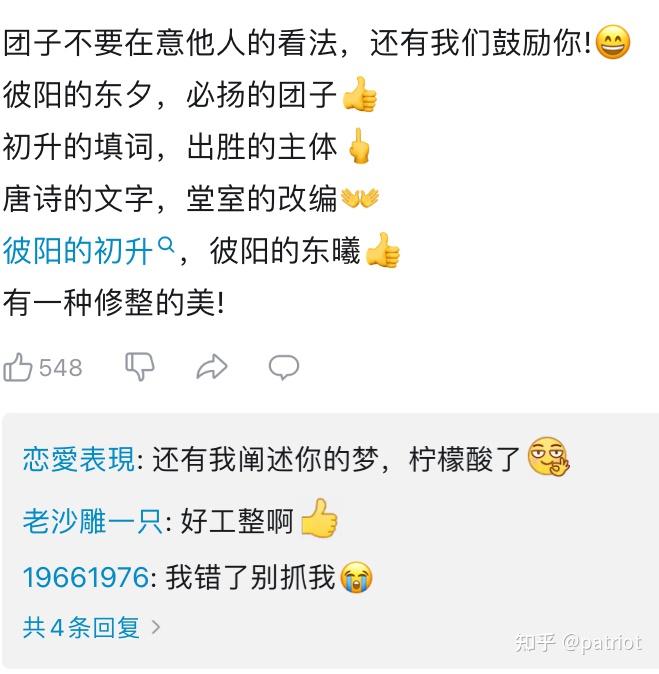Like the comment with 548 likes
The width and height of the screenshot is (659, 674).
tap(19, 368)
